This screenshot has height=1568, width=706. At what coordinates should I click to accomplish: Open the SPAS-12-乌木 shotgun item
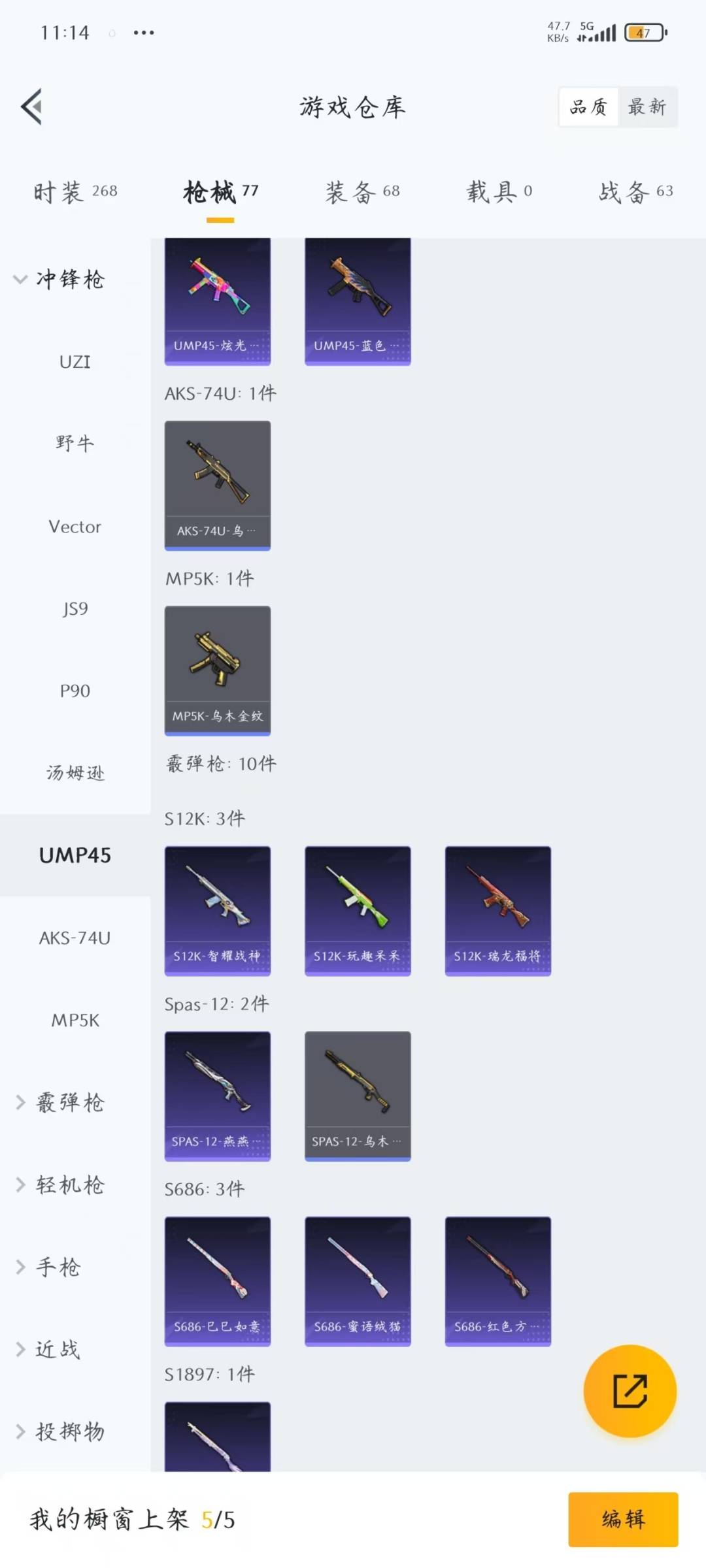coord(357,1096)
